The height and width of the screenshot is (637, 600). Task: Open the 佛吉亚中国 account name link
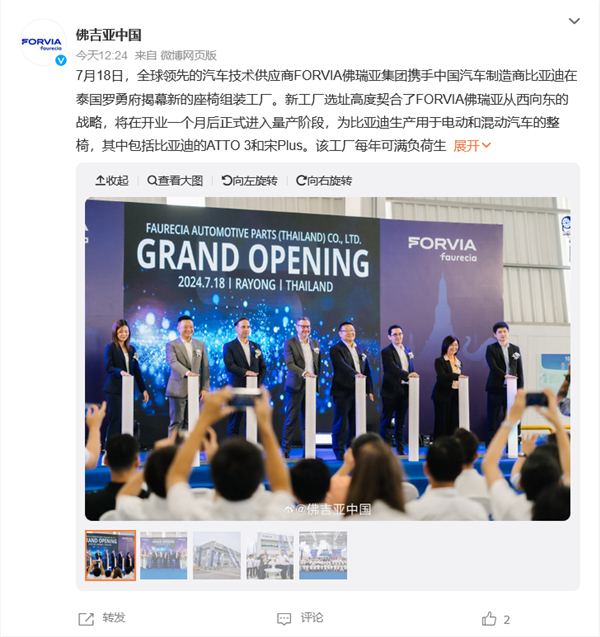click(x=109, y=35)
